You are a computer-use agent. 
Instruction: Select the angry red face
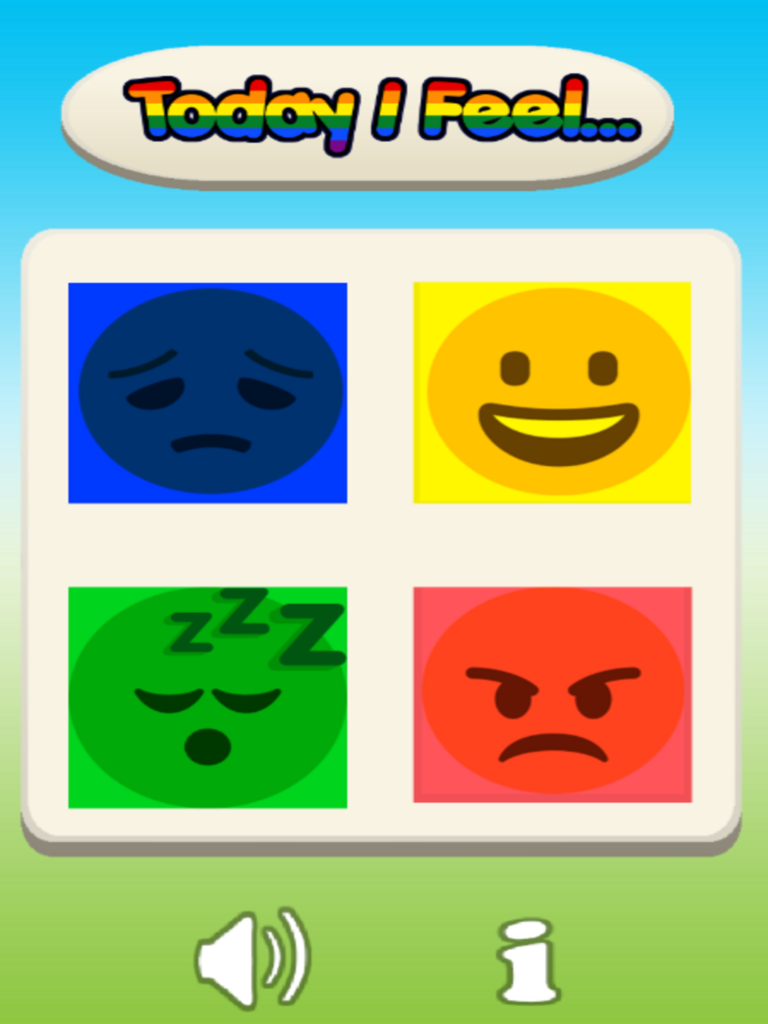click(x=553, y=694)
